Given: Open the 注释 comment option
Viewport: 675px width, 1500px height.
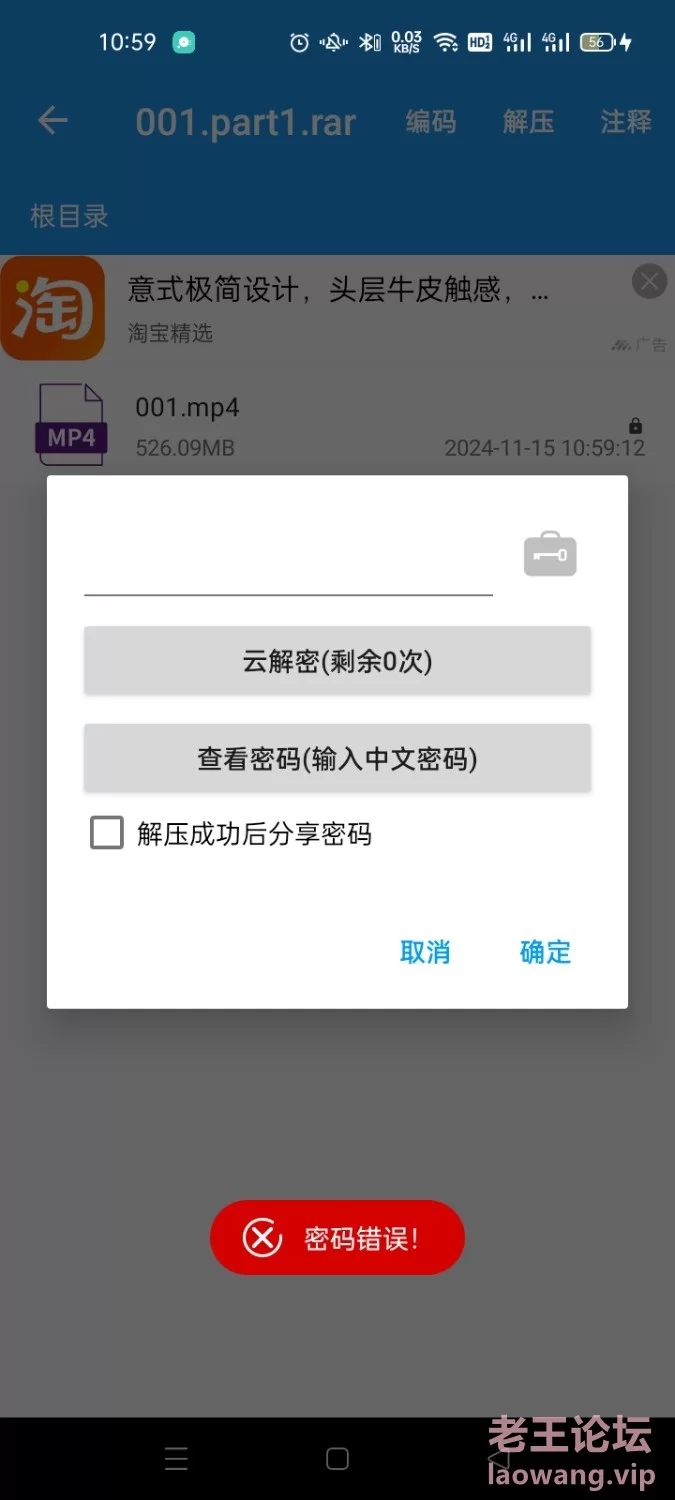Looking at the screenshot, I should [x=626, y=122].
